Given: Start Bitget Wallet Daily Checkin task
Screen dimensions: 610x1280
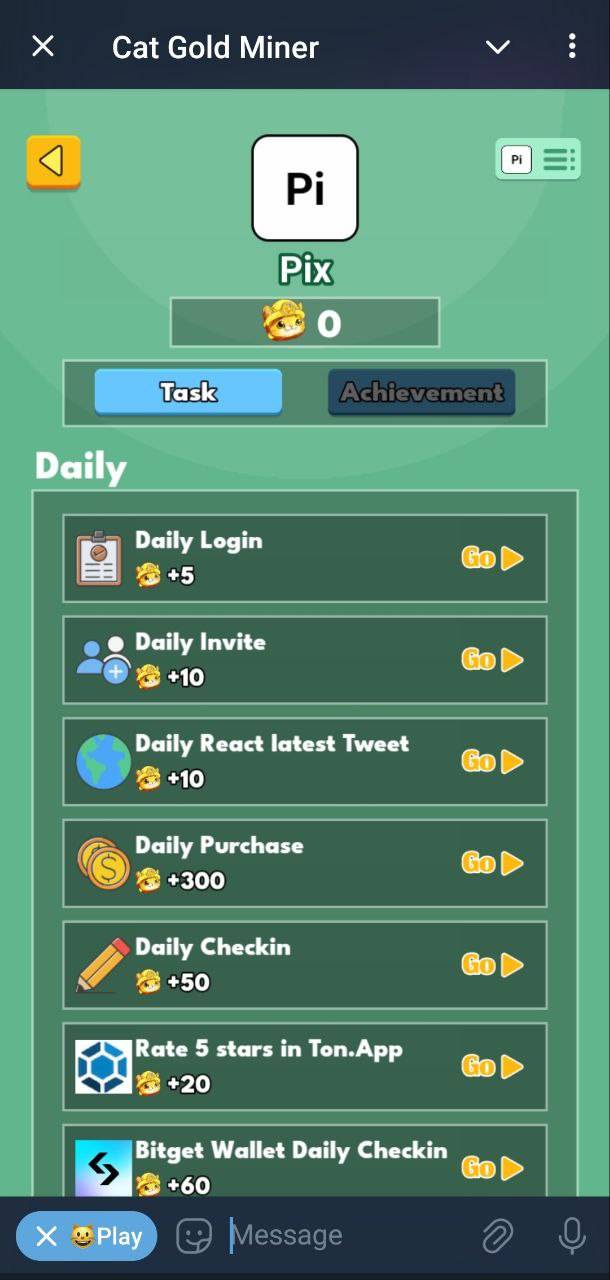Looking at the screenshot, I should [x=492, y=1167].
